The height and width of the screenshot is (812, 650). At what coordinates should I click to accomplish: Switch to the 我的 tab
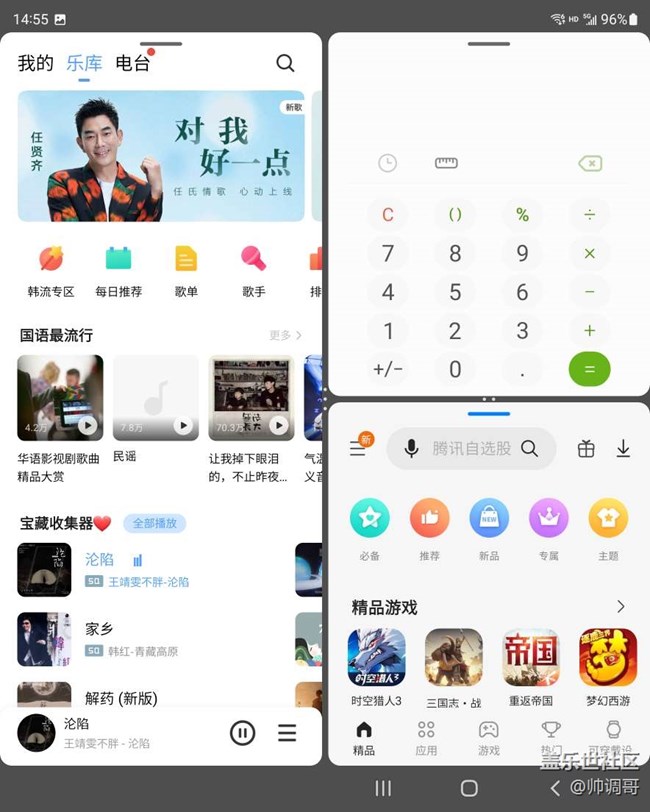coord(35,63)
